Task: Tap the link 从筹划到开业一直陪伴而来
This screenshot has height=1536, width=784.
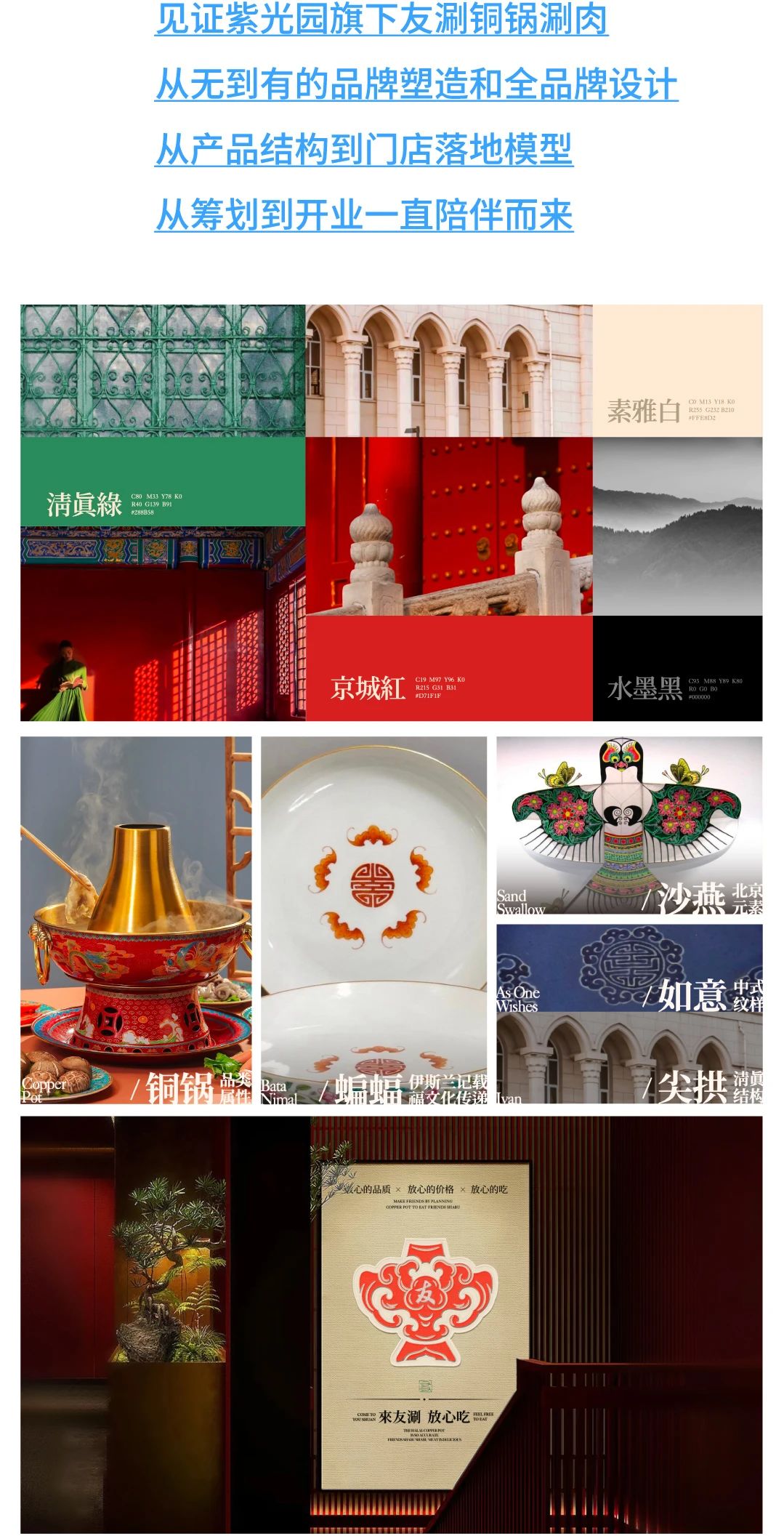Action: click(364, 215)
